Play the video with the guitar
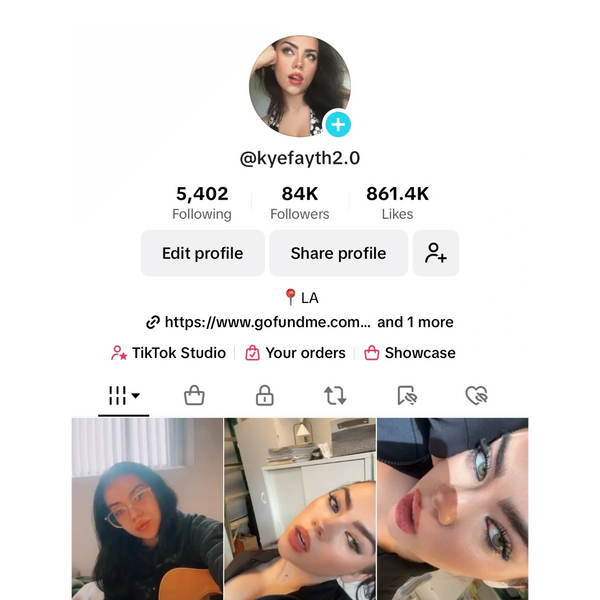 tap(146, 508)
